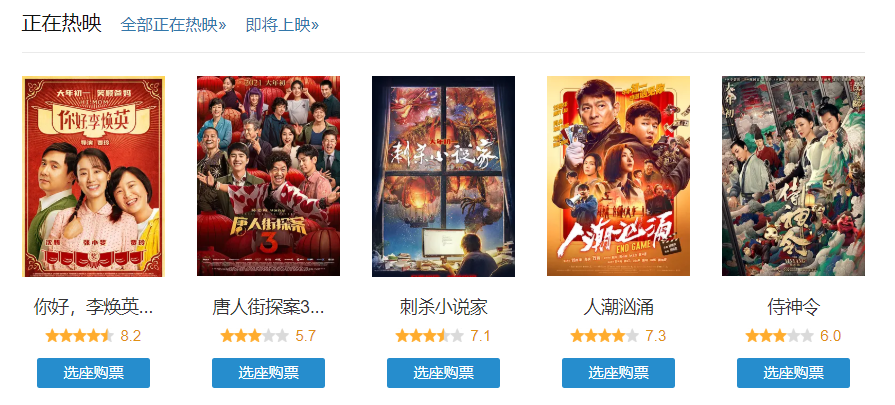The height and width of the screenshot is (405, 895).
Task: Open the 唐人街探案3 movie poster
Action: click(x=268, y=176)
